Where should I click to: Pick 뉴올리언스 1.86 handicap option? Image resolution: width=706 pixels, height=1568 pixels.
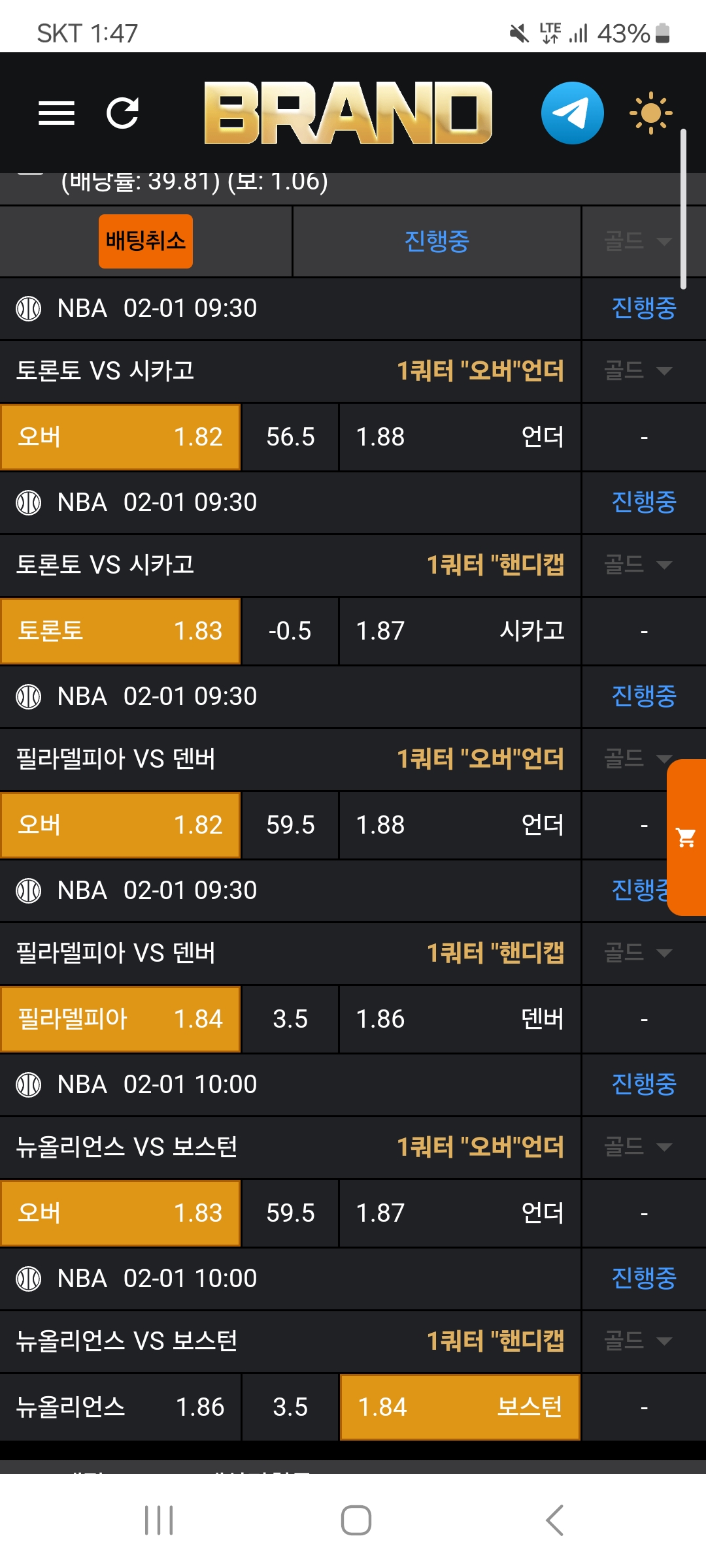tap(121, 1407)
